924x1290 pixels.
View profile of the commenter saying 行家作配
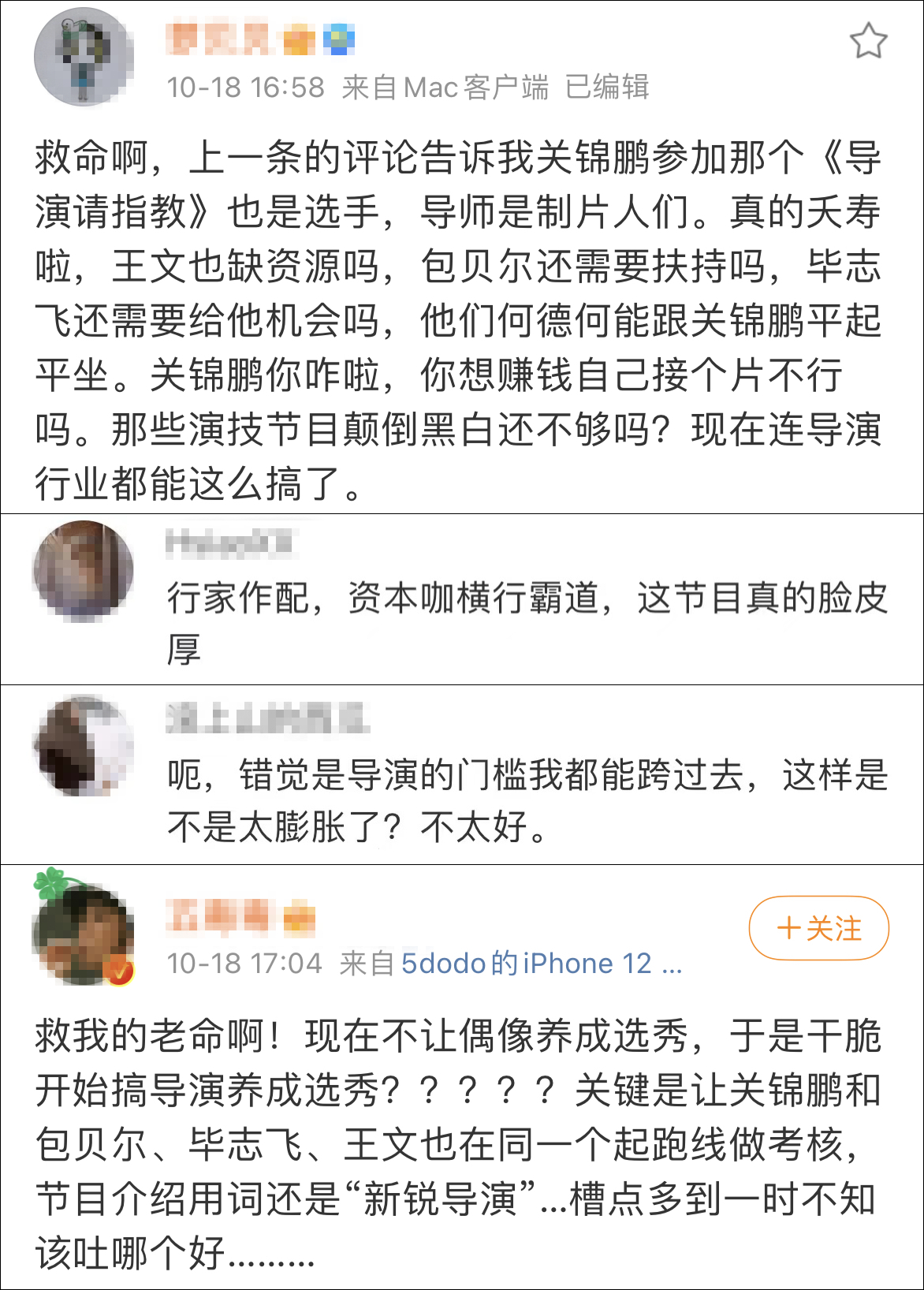(82, 569)
